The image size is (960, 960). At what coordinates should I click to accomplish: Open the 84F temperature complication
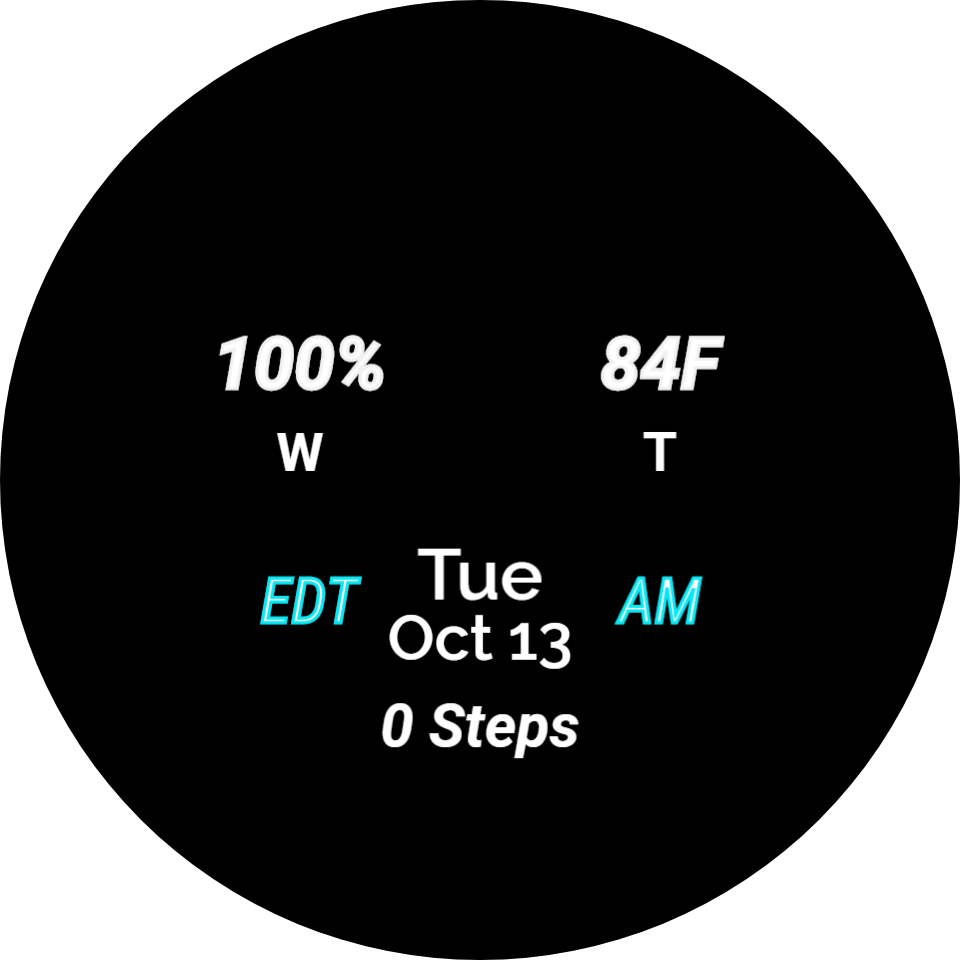coord(662,364)
